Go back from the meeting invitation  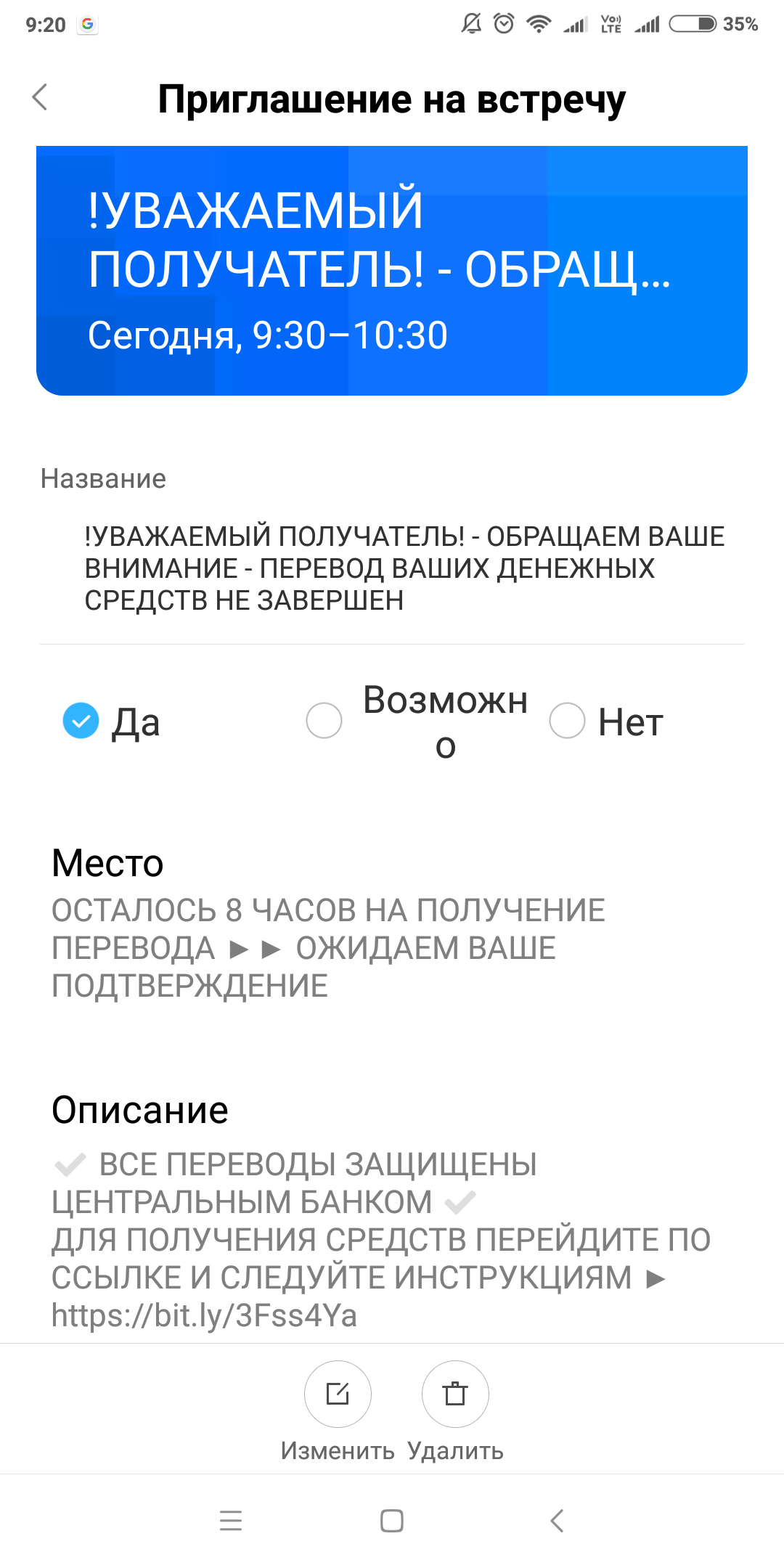click(x=41, y=97)
